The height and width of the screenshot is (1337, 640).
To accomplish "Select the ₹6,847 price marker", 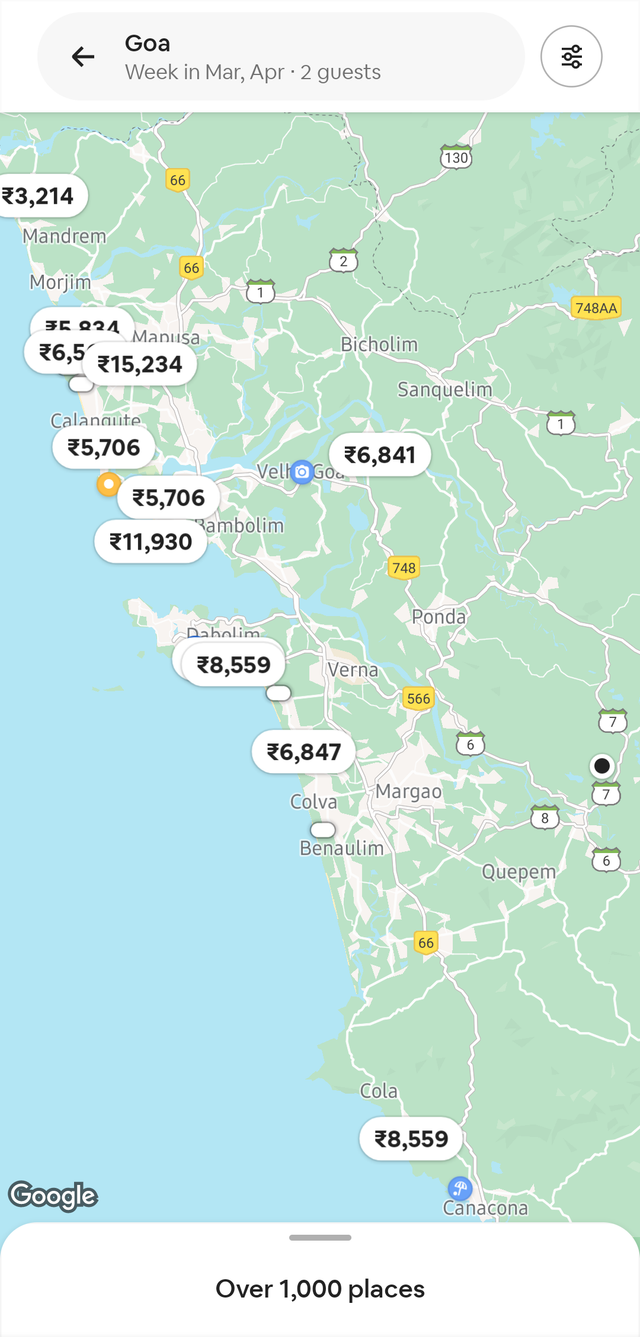I will tap(304, 752).
